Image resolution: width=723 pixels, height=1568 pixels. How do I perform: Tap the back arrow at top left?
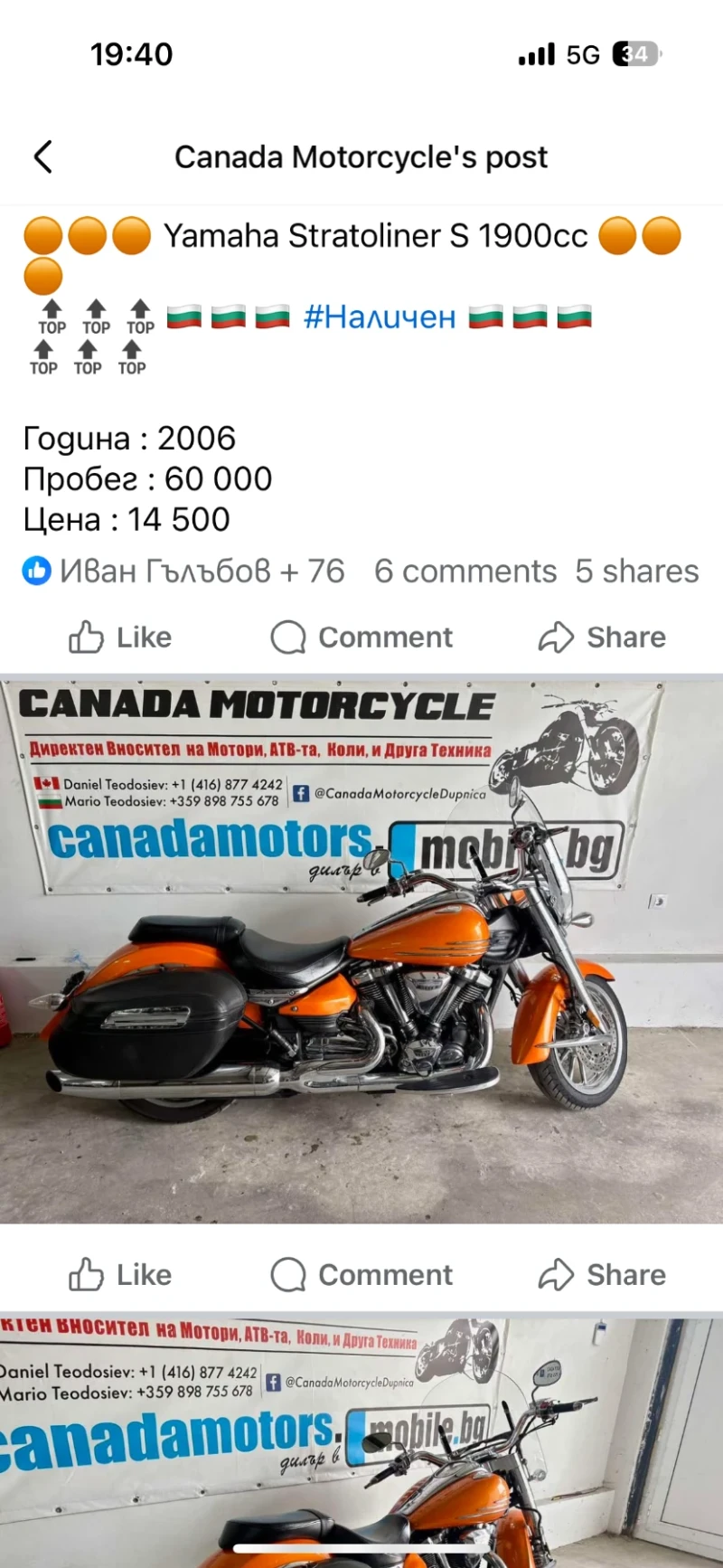point(42,156)
